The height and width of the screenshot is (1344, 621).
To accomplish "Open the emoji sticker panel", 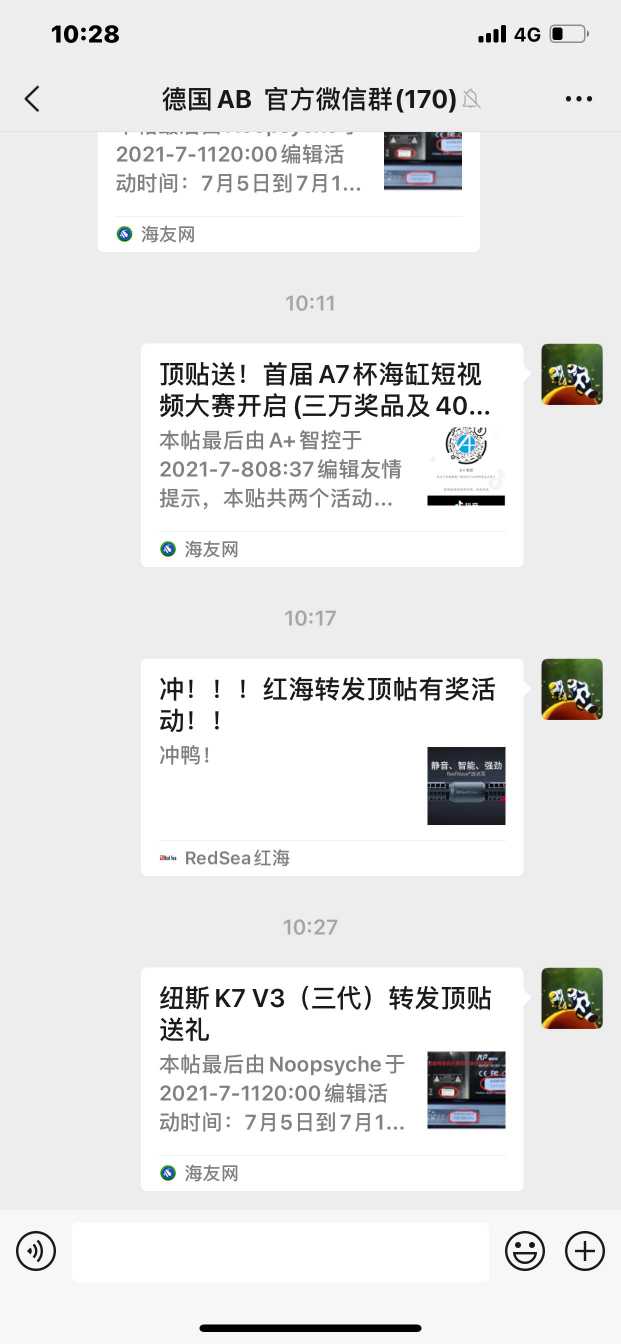I will pos(524,1251).
